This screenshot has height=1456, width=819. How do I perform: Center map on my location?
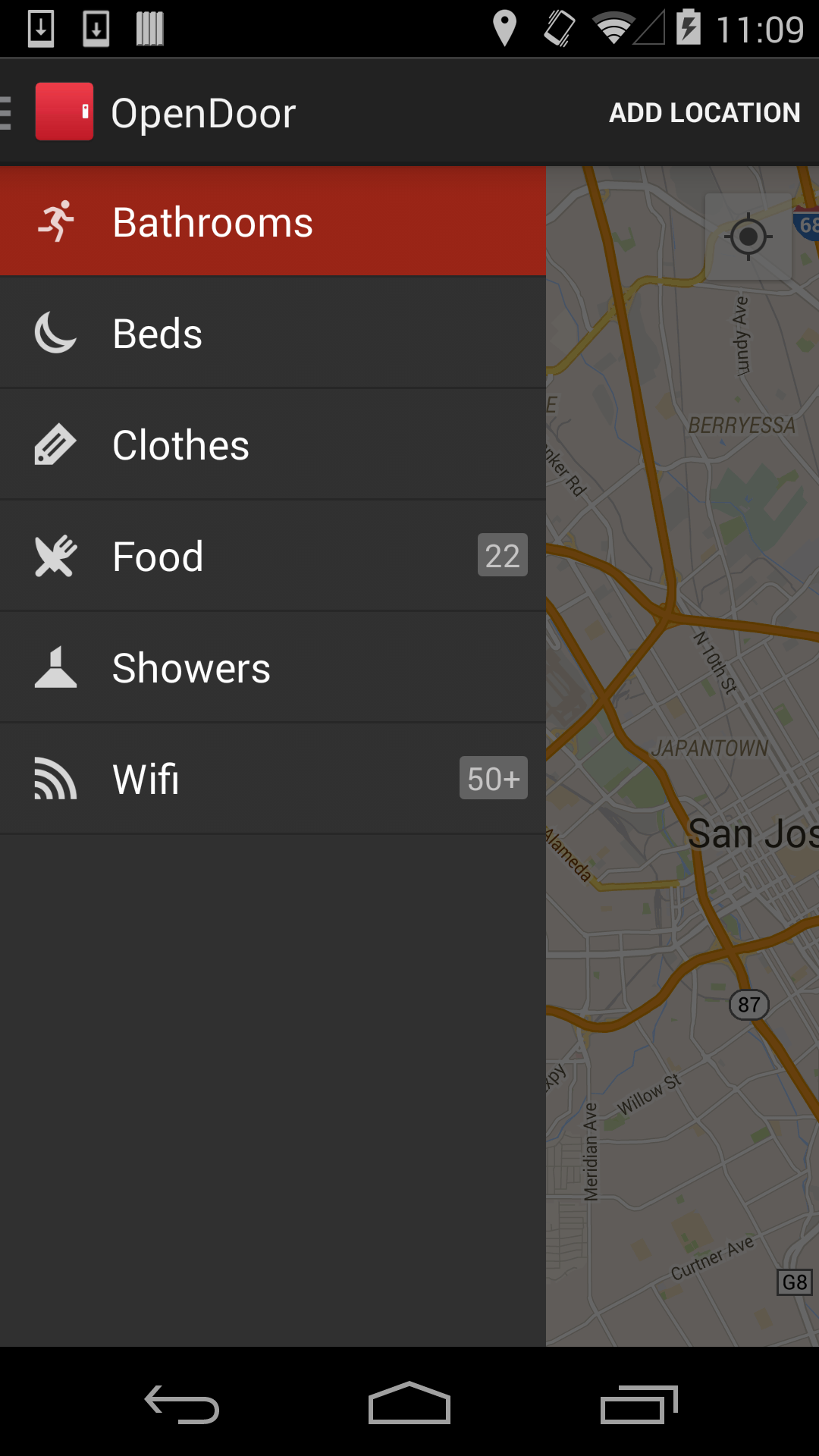click(748, 237)
